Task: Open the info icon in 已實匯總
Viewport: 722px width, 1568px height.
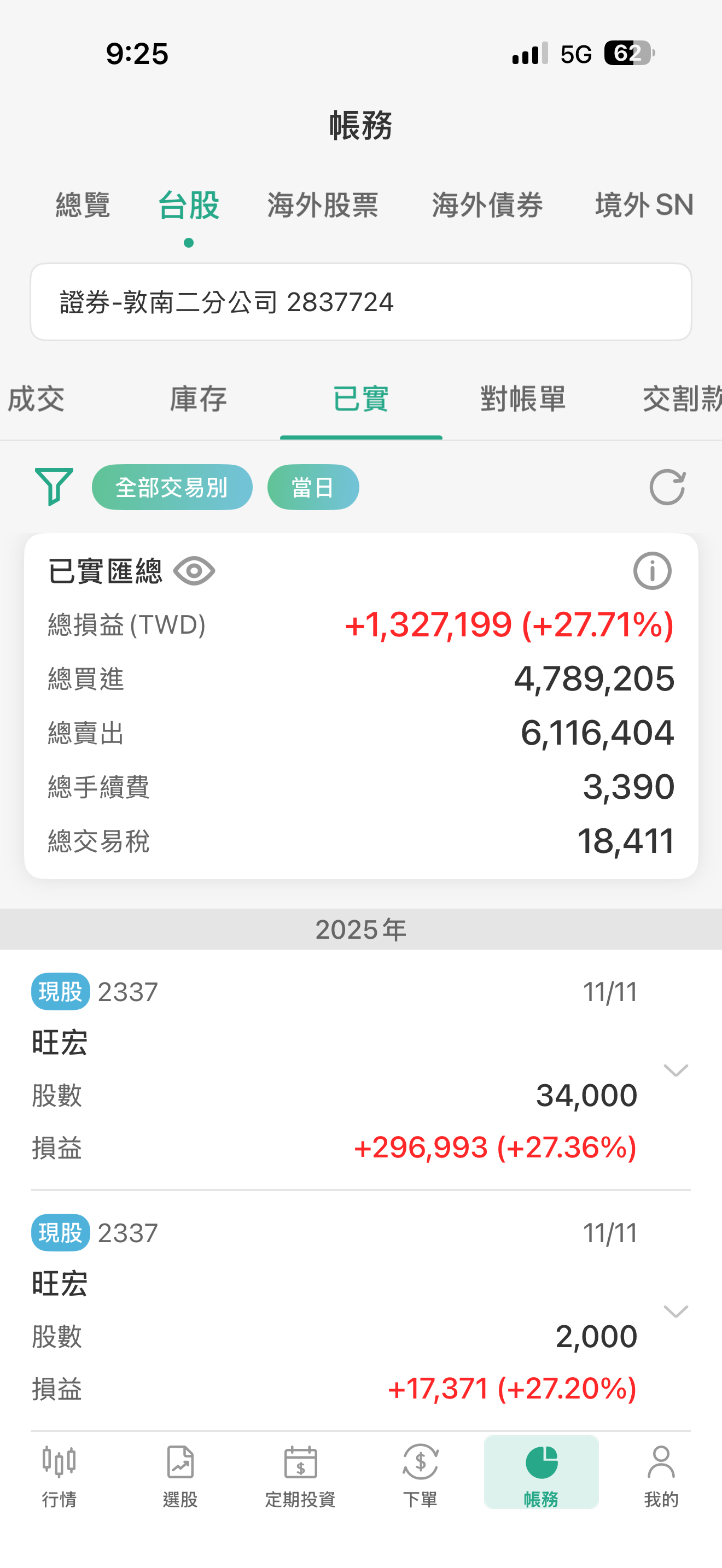Action: (x=652, y=571)
